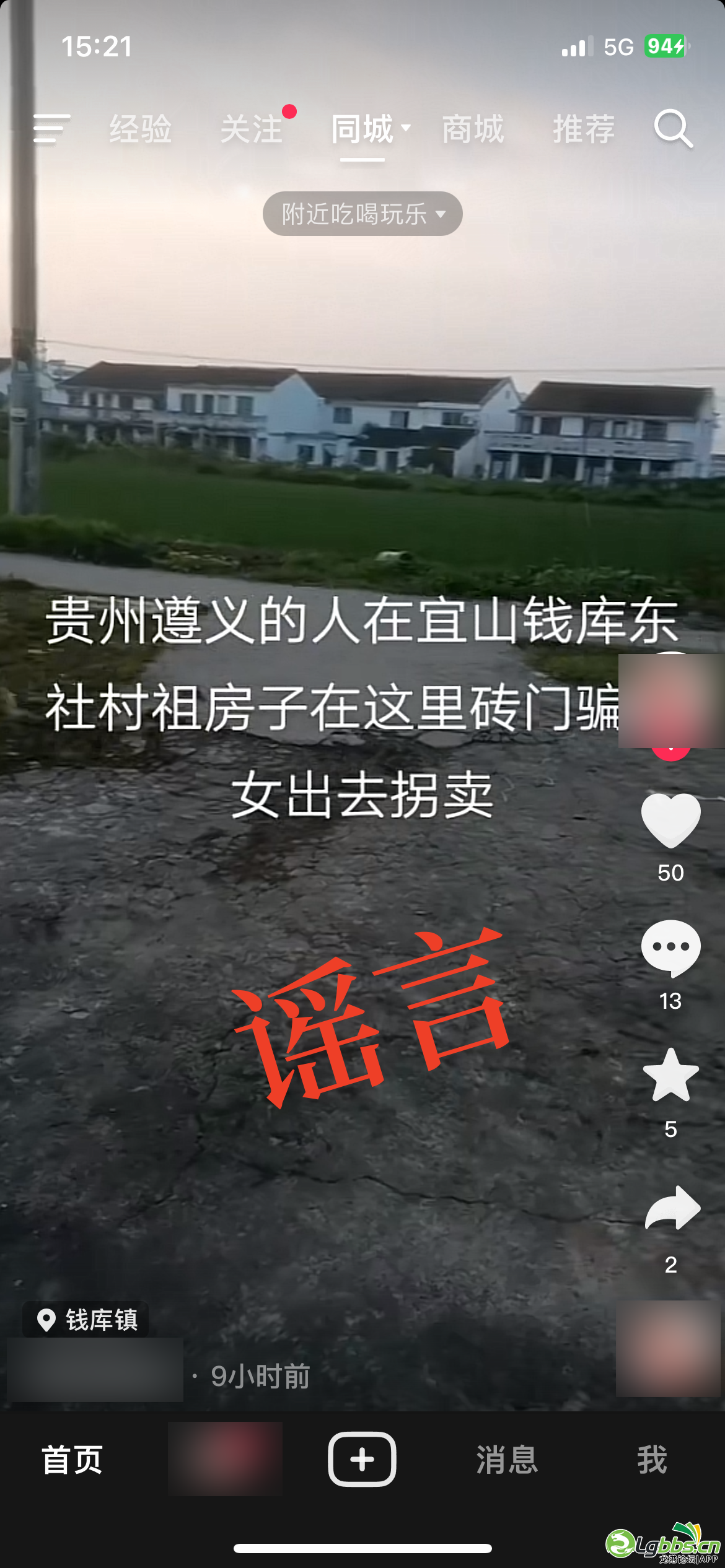Share this video
Viewport: 725px width, 1568px height.
(x=672, y=1208)
